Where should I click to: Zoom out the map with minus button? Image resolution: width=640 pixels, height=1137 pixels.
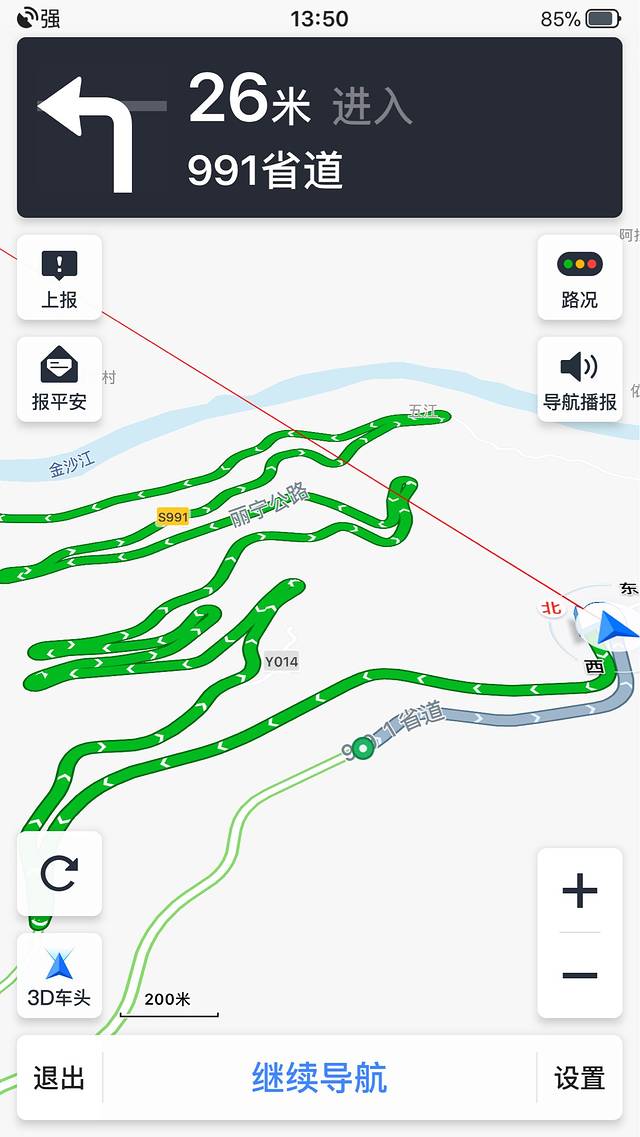pyautogui.click(x=580, y=975)
